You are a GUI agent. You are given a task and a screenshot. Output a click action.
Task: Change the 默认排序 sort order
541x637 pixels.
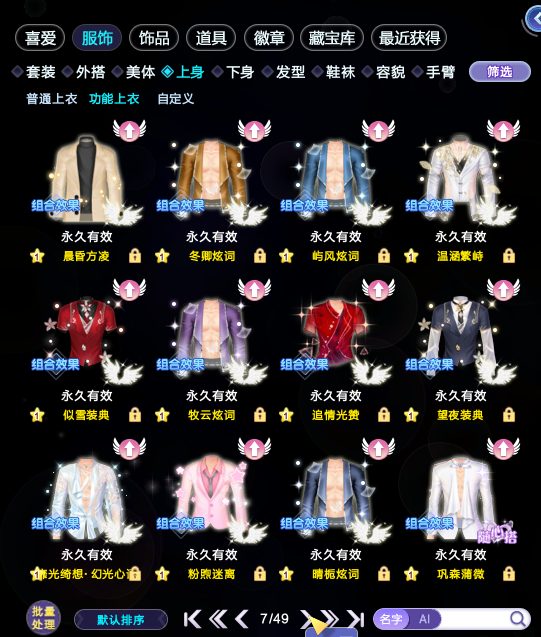[x=121, y=620]
